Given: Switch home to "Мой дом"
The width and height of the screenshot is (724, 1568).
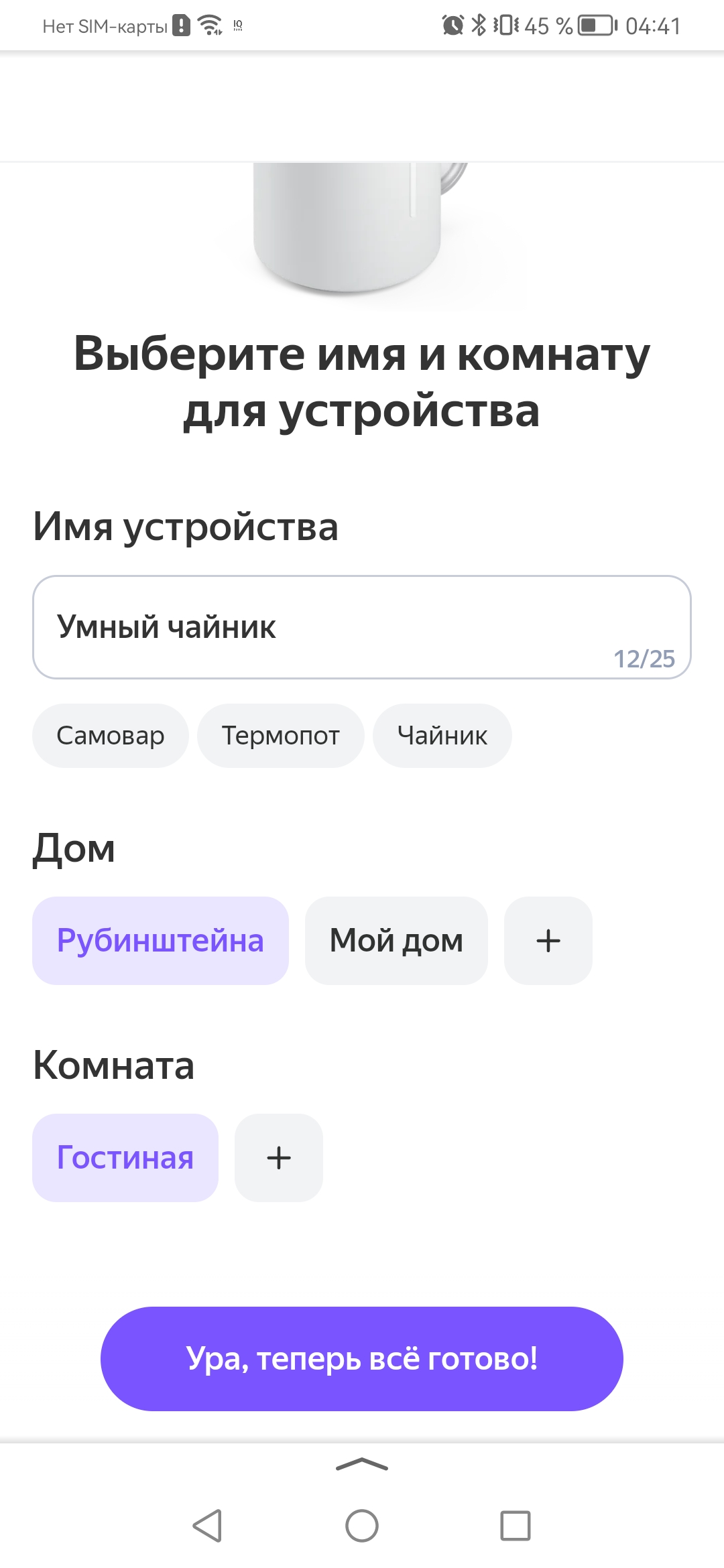Looking at the screenshot, I should (x=396, y=941).
